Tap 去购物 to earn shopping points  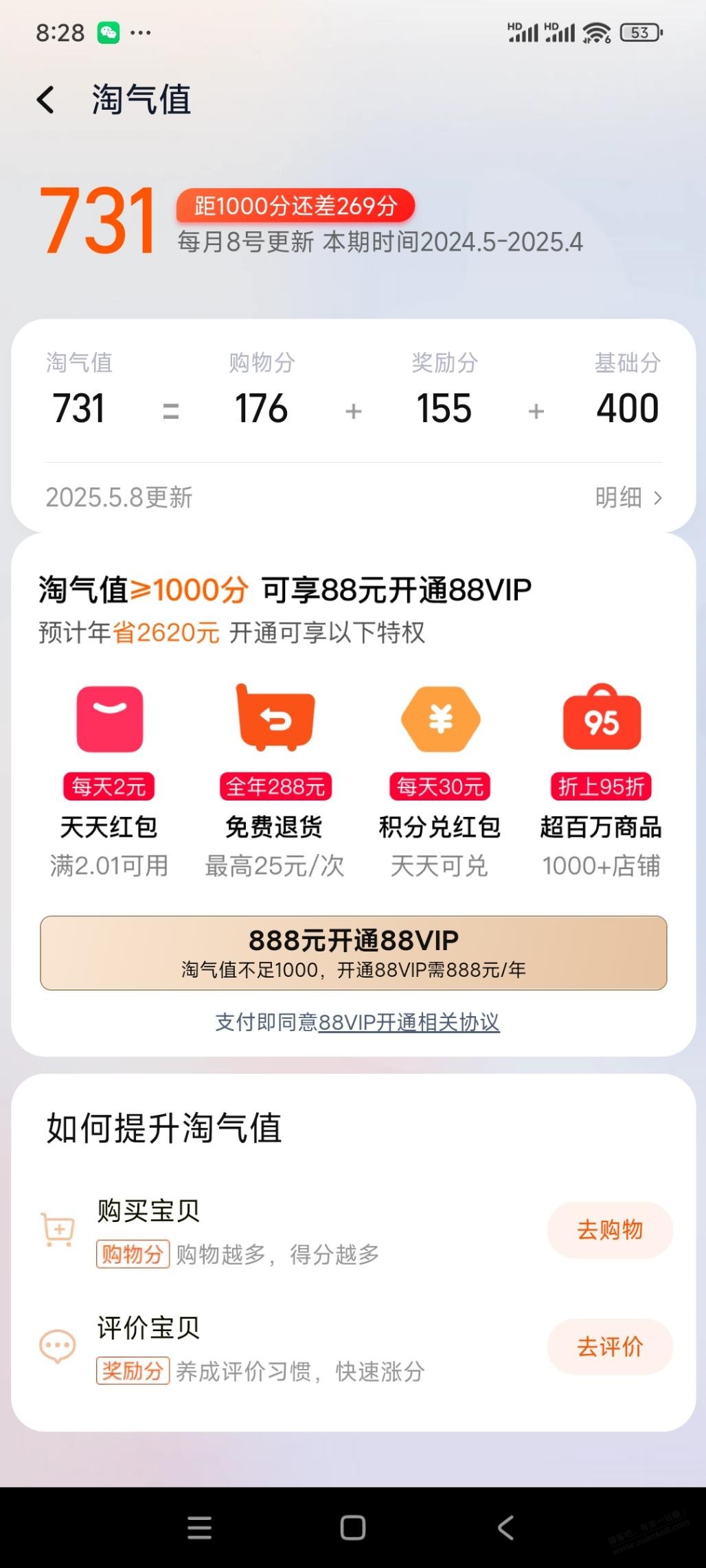click(x=609, y=1230)
